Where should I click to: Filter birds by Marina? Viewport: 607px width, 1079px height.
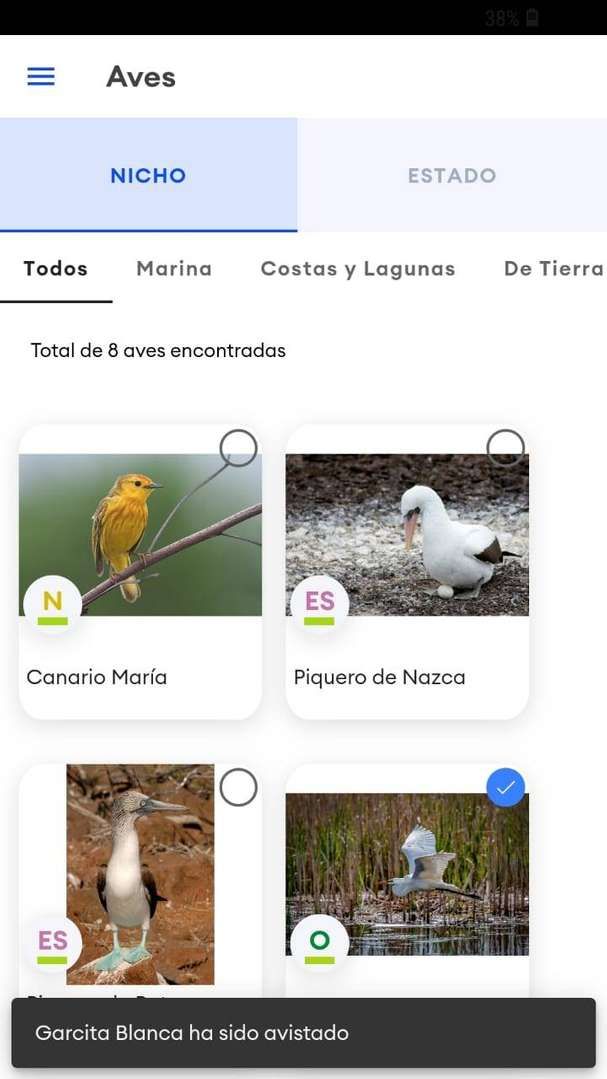pyautogui.click(x=174, y=268)
